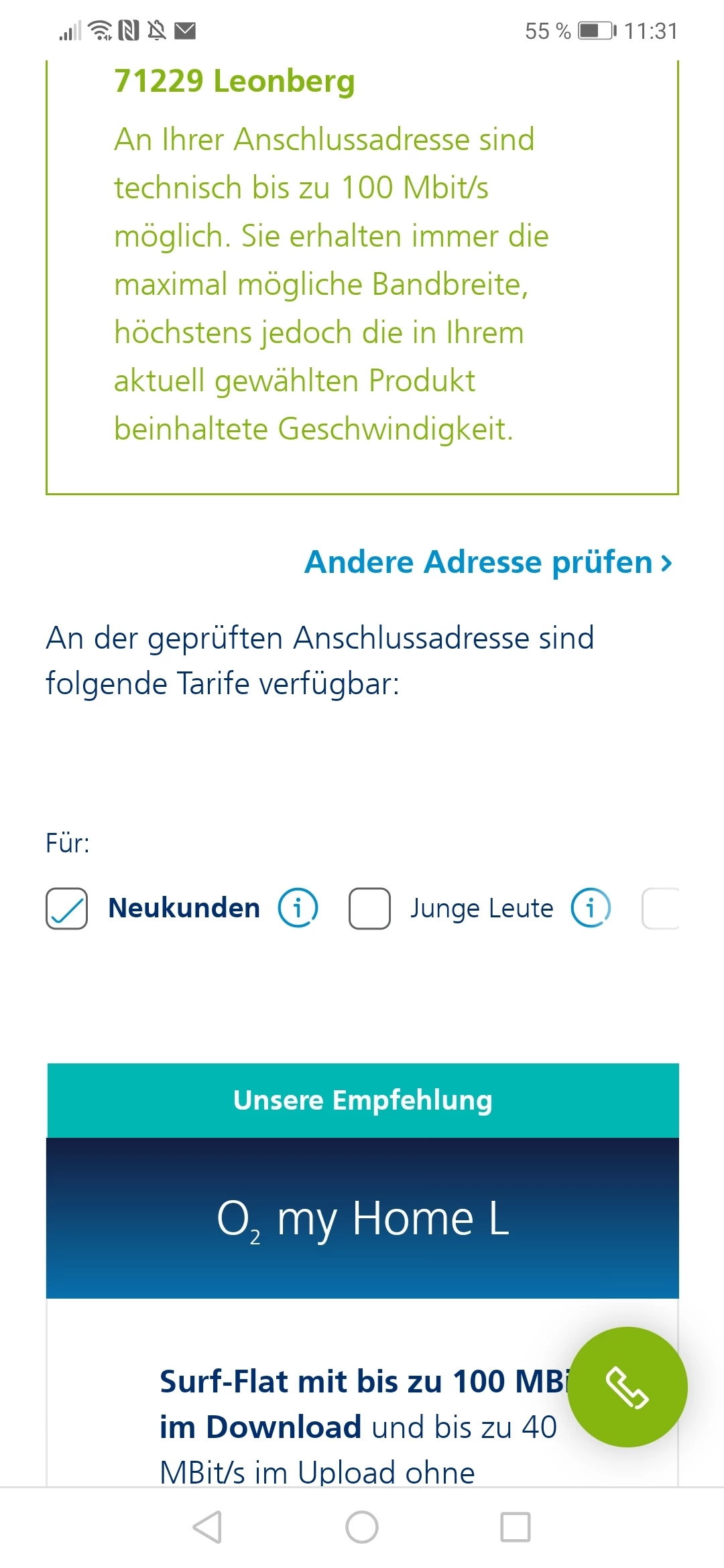
Task: Uncheck the Neukunden checkbox
Action: coord(66,908)
